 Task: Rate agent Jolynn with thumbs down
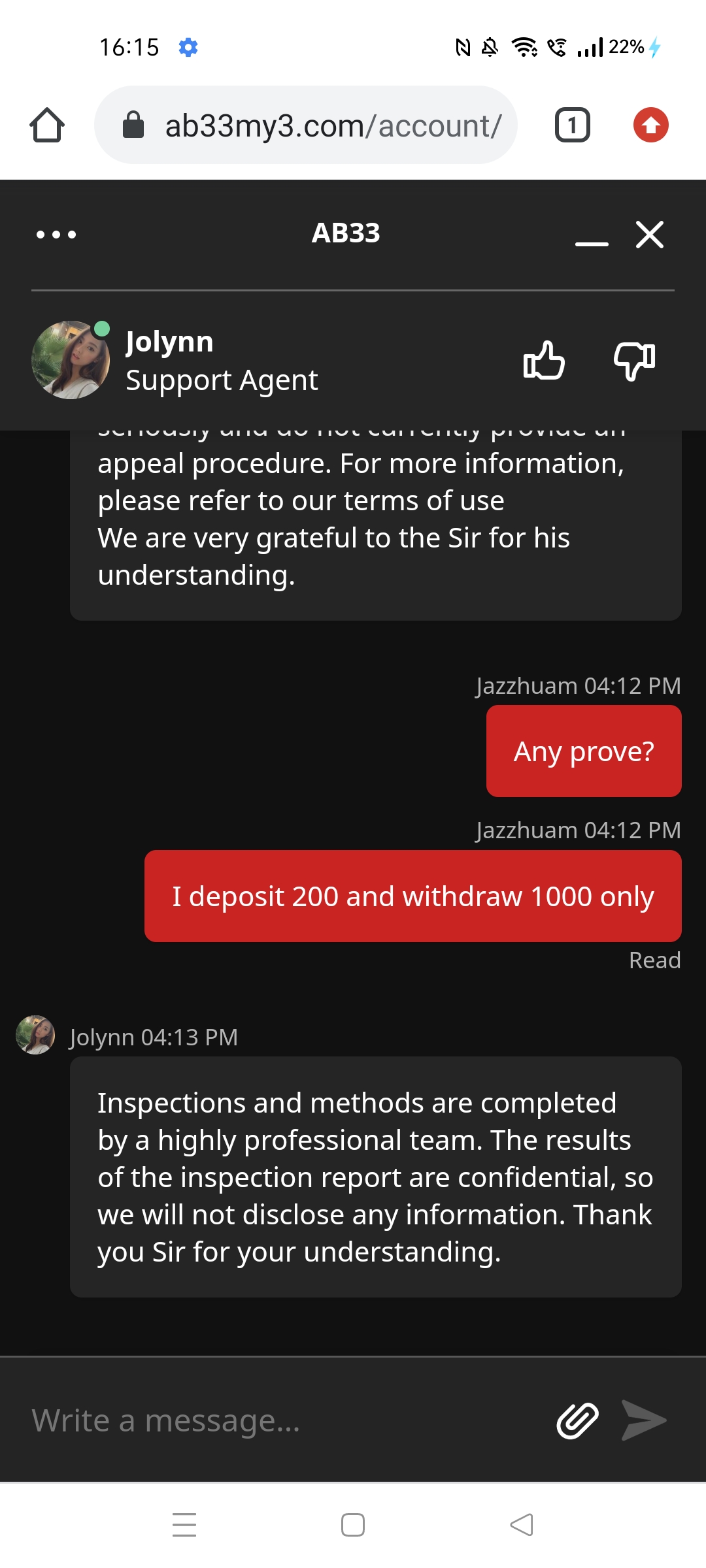[x=634, y=360]
